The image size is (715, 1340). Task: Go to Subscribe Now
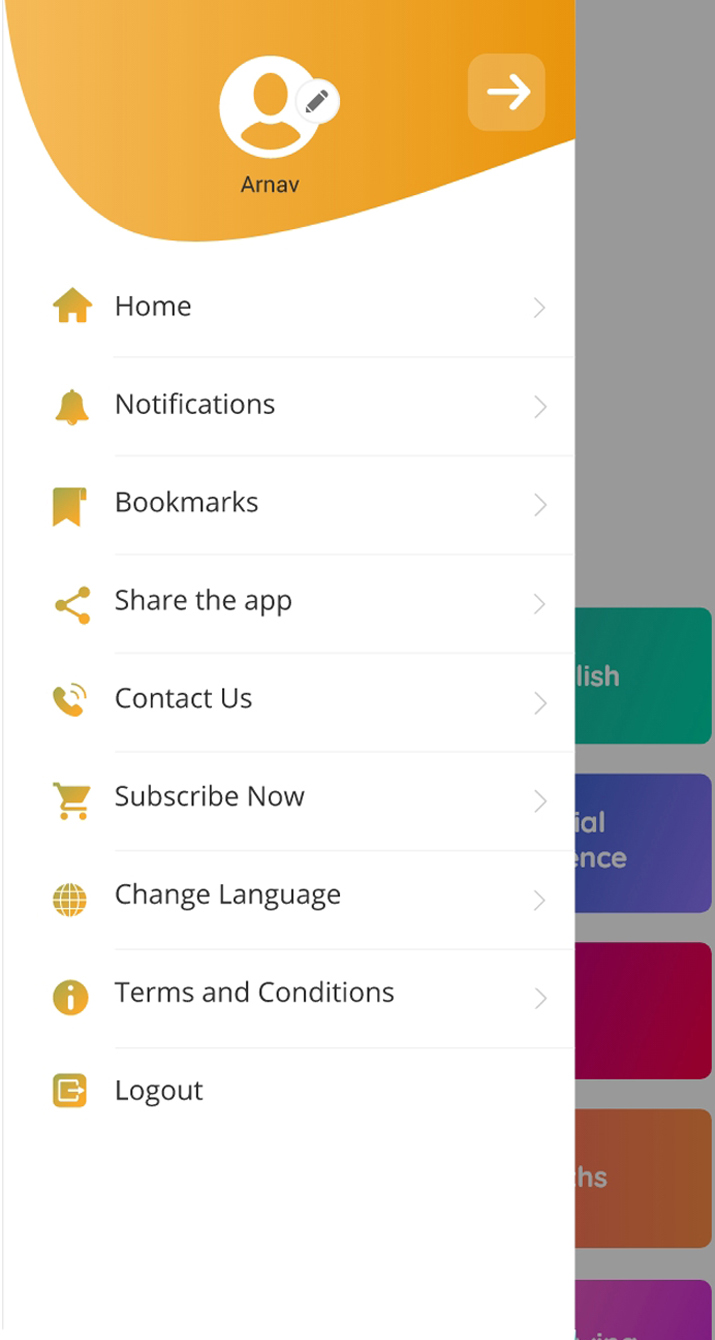click(209, 796)
